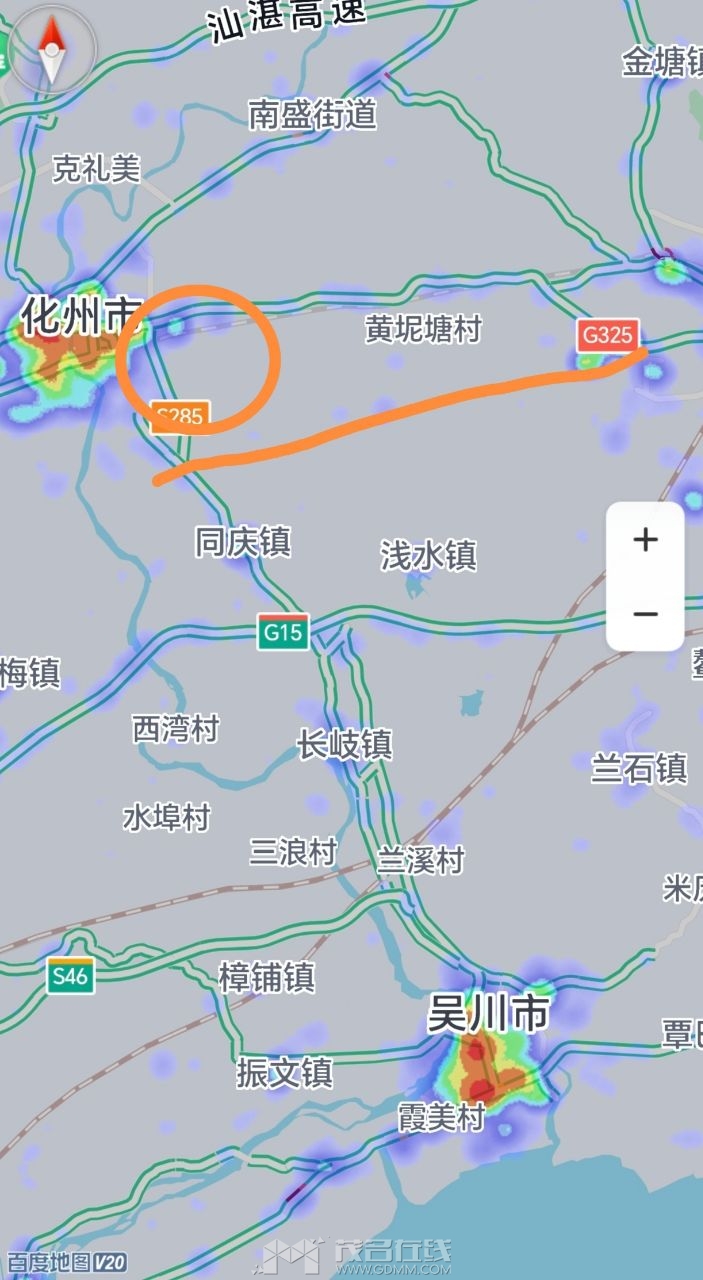Zoom in with the plus button
The image size is (703, 1280).
(x=645, y=540)
